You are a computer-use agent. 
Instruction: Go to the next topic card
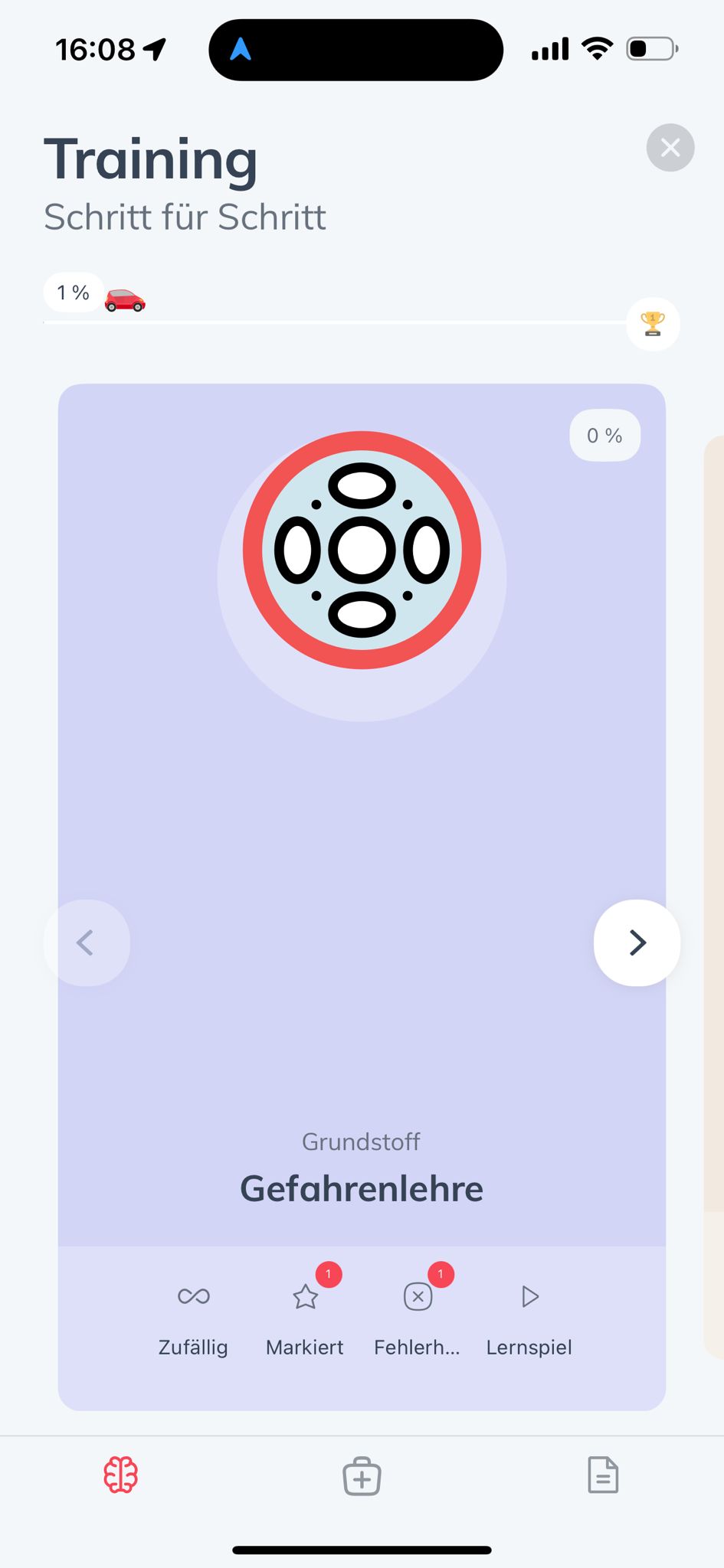pyautogui.click(x=637, y=942)
